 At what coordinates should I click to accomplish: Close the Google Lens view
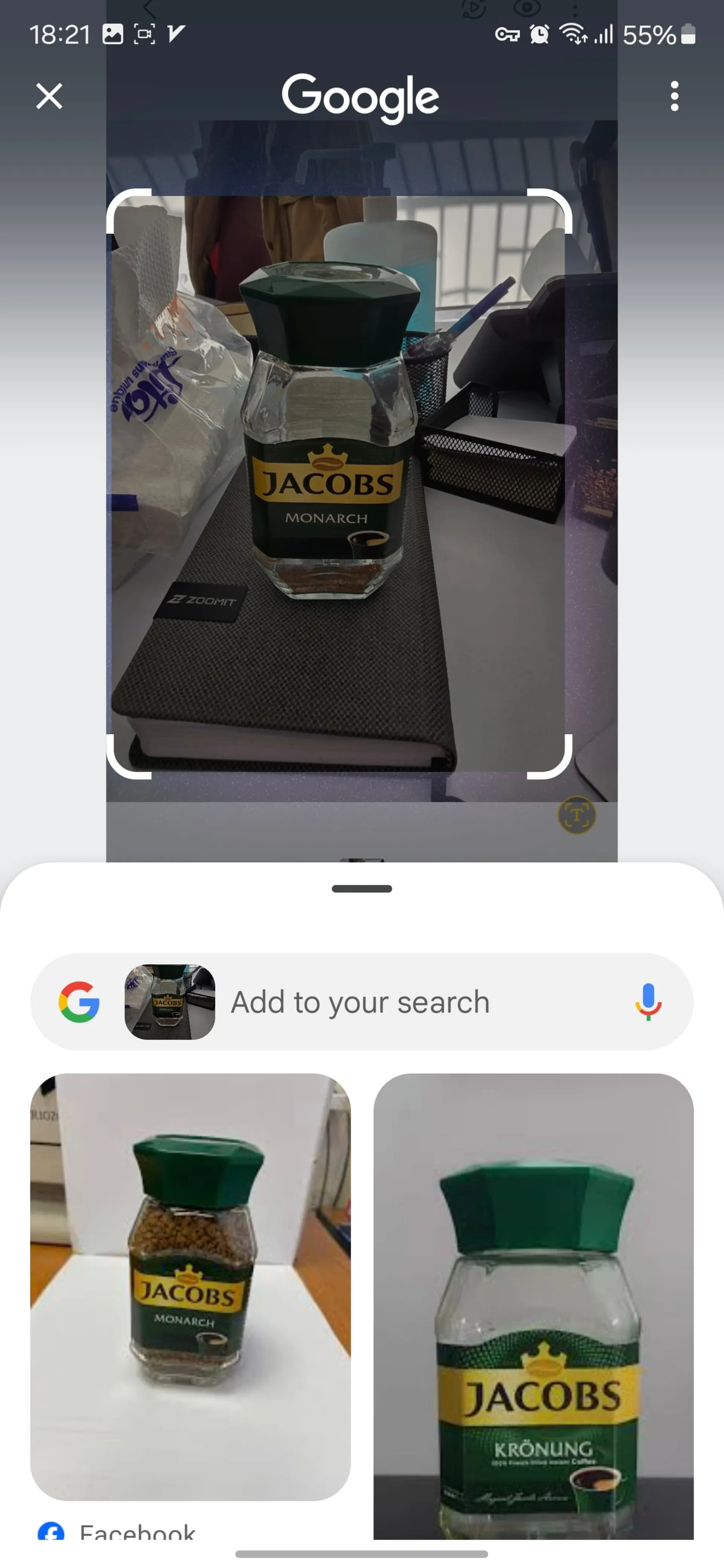pos(49,96)
